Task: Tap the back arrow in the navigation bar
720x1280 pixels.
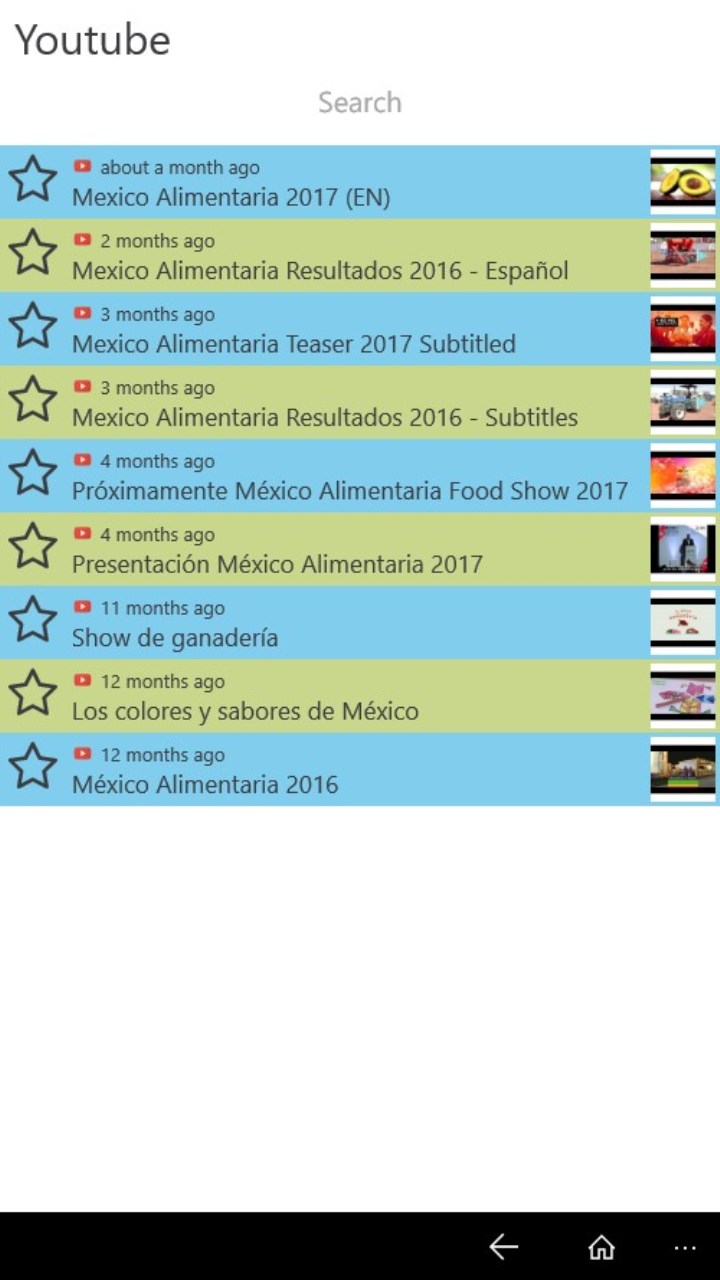Action: pyautogui.click(x=504, y=1246)
